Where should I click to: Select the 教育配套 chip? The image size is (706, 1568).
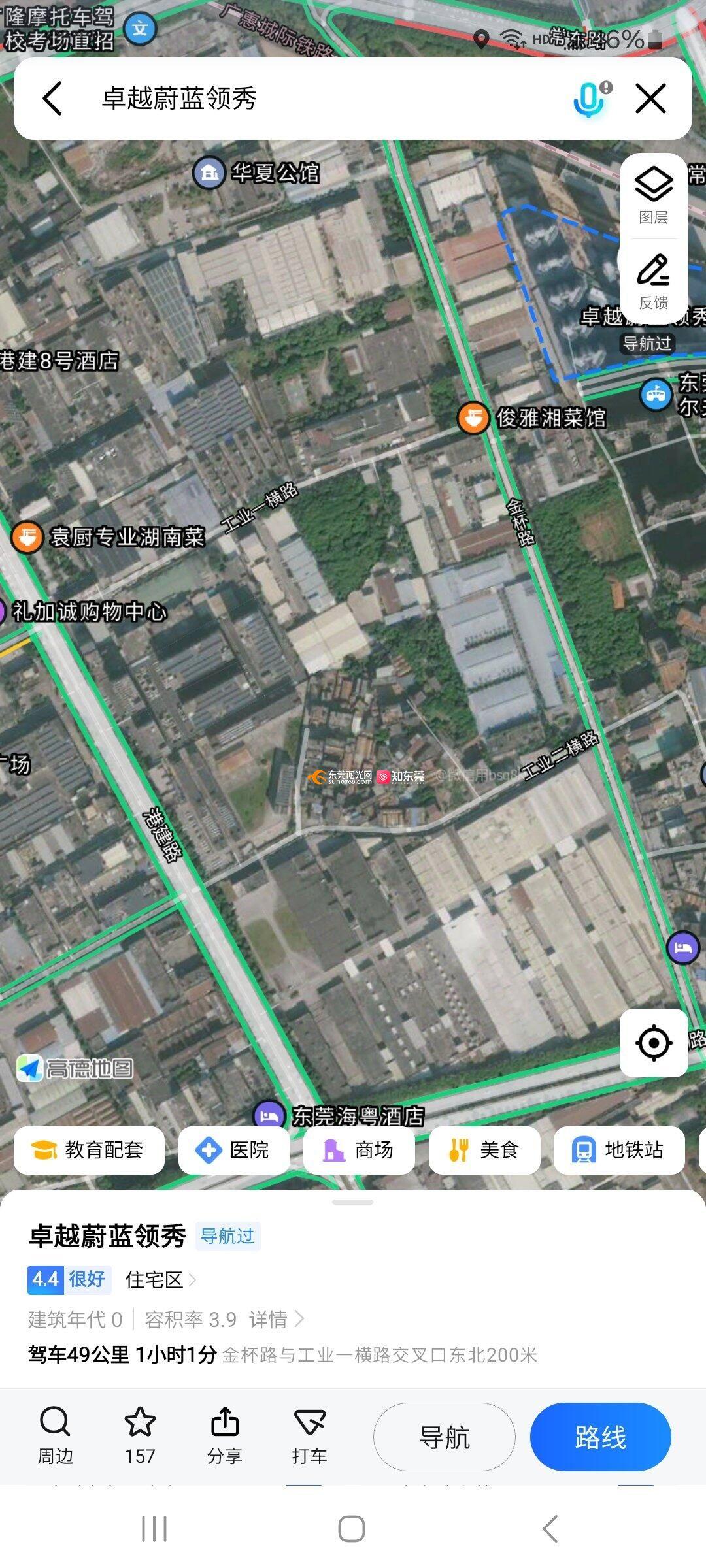(89, 1150)
